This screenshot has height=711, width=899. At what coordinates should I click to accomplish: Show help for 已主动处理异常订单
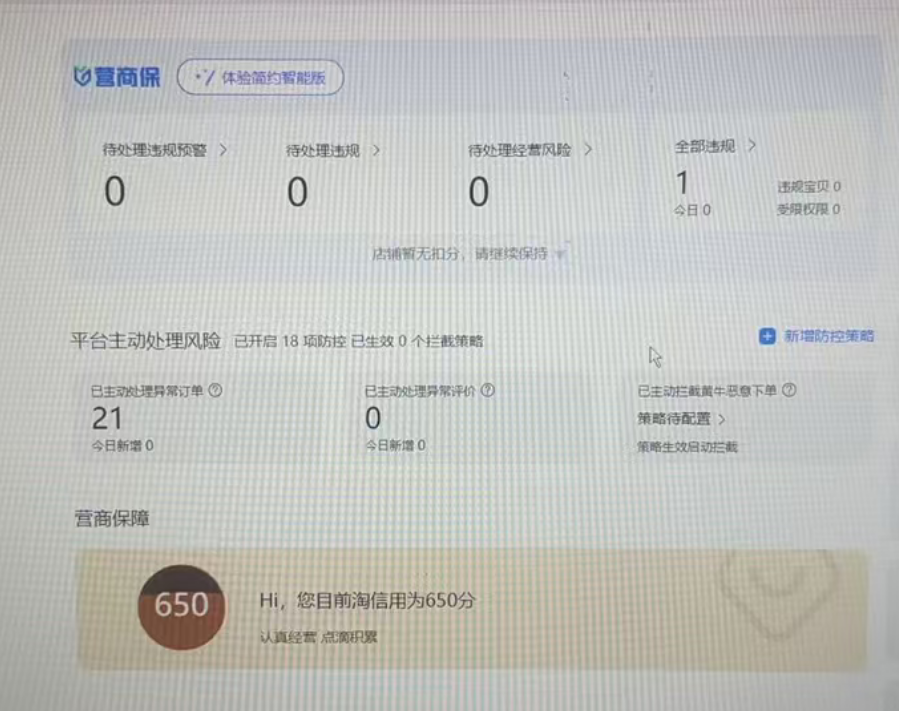click(x=215, y=391)
